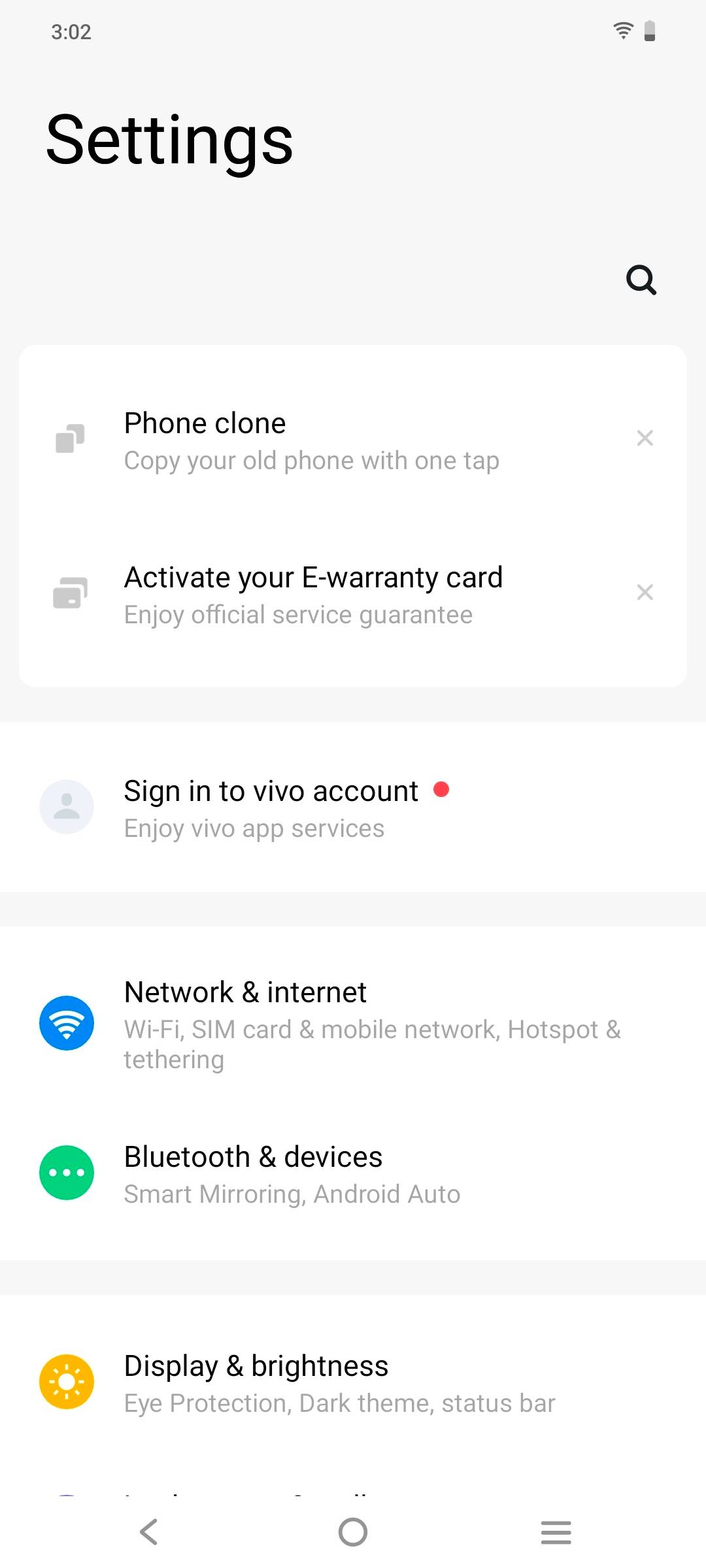The height and width of the screenshot is (1568, 706).
Task: Tap the home circle navigation button
Action: (x=353, y=1533)
